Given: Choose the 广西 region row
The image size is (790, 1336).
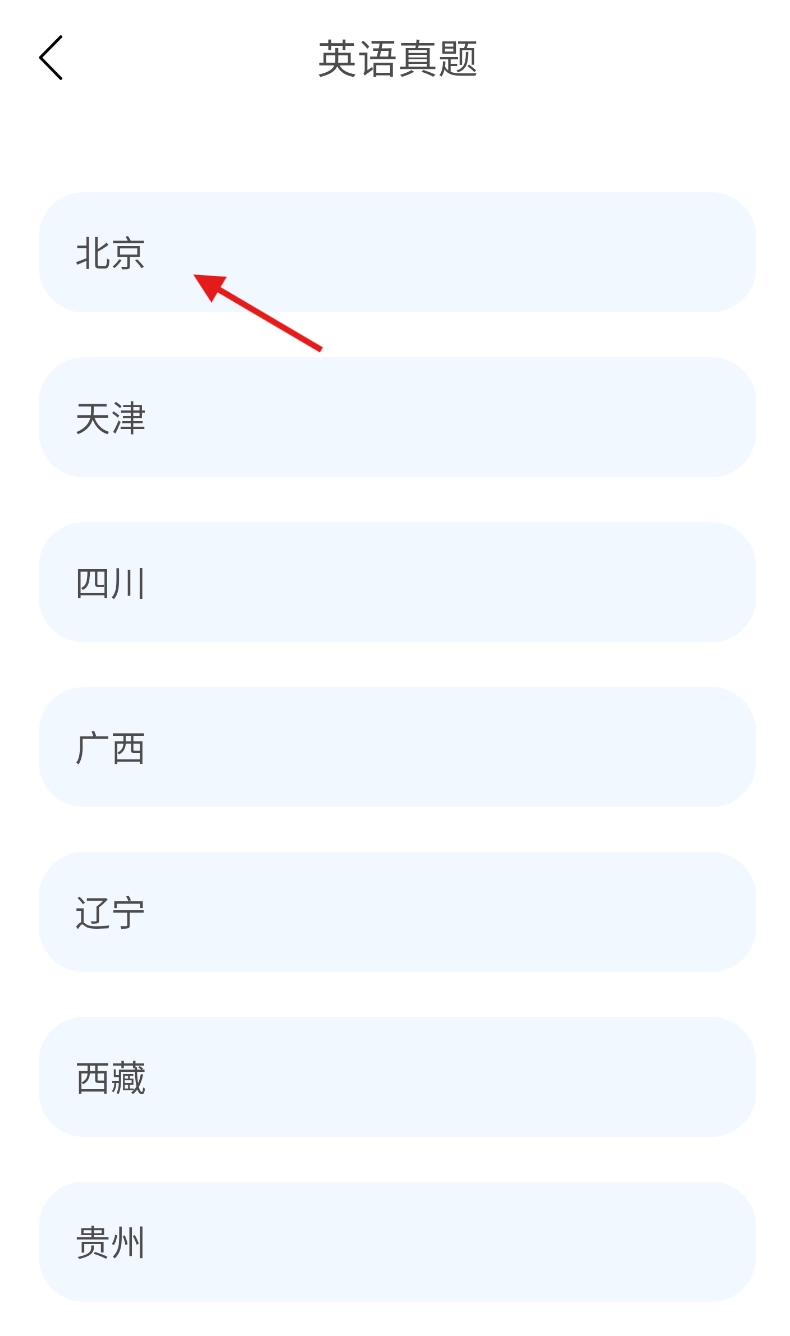Looking at the screenshot, I should coord(397,747).
